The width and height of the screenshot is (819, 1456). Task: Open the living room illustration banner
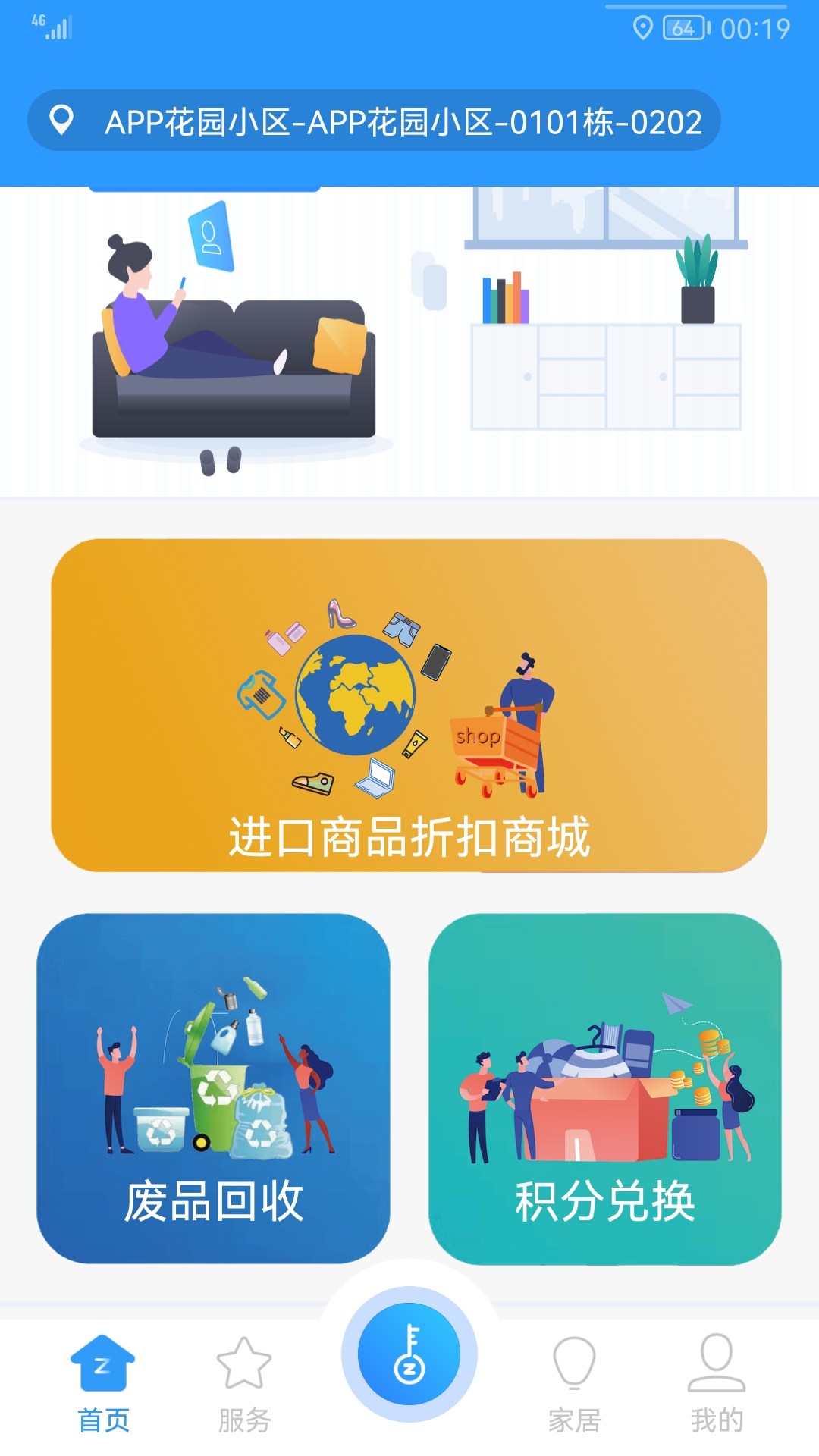pos(409,341)
